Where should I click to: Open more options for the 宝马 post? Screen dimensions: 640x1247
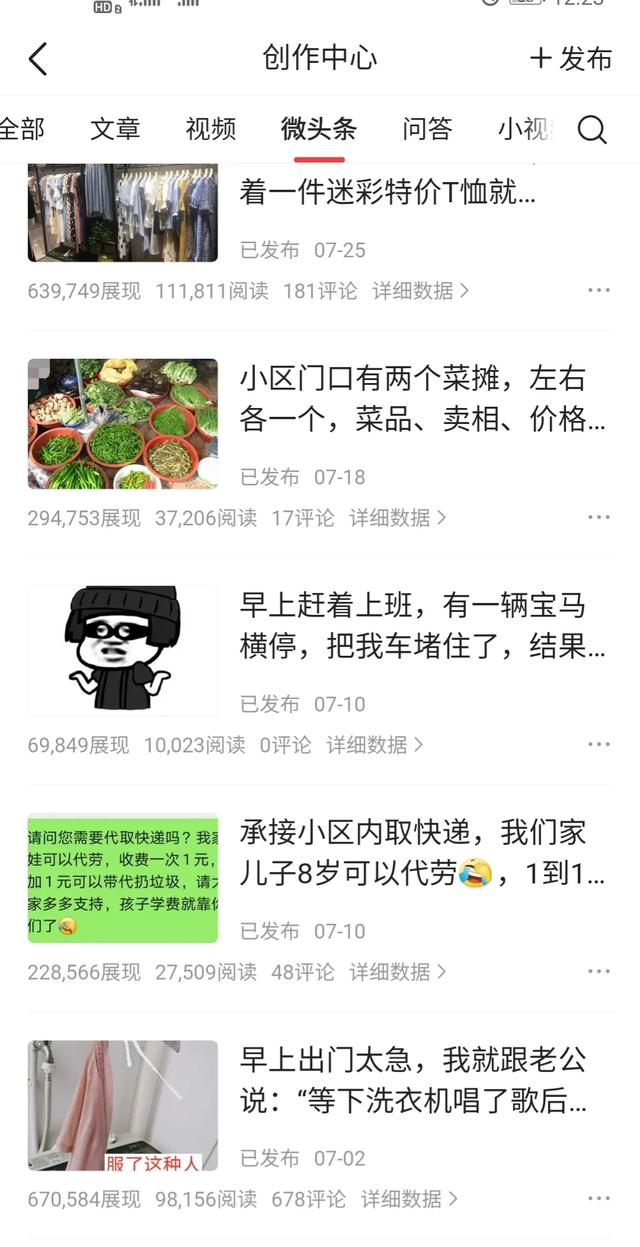(599, 745)
